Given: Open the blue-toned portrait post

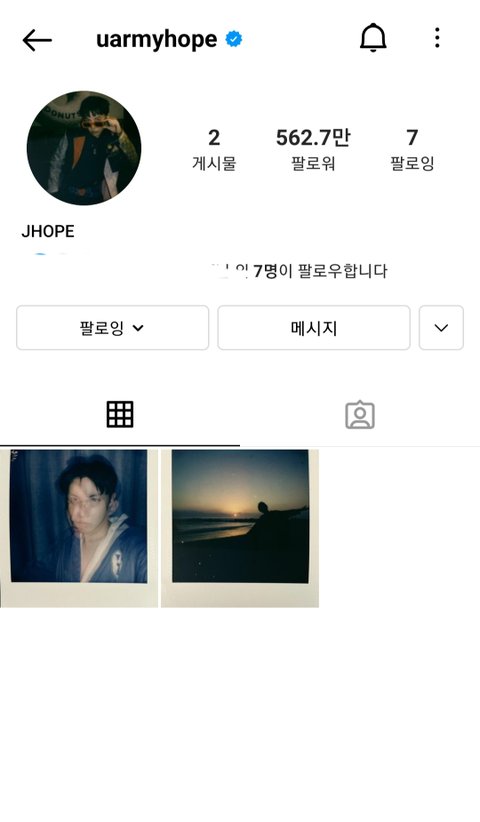Looking at the screenshot, I should (79, 528).
